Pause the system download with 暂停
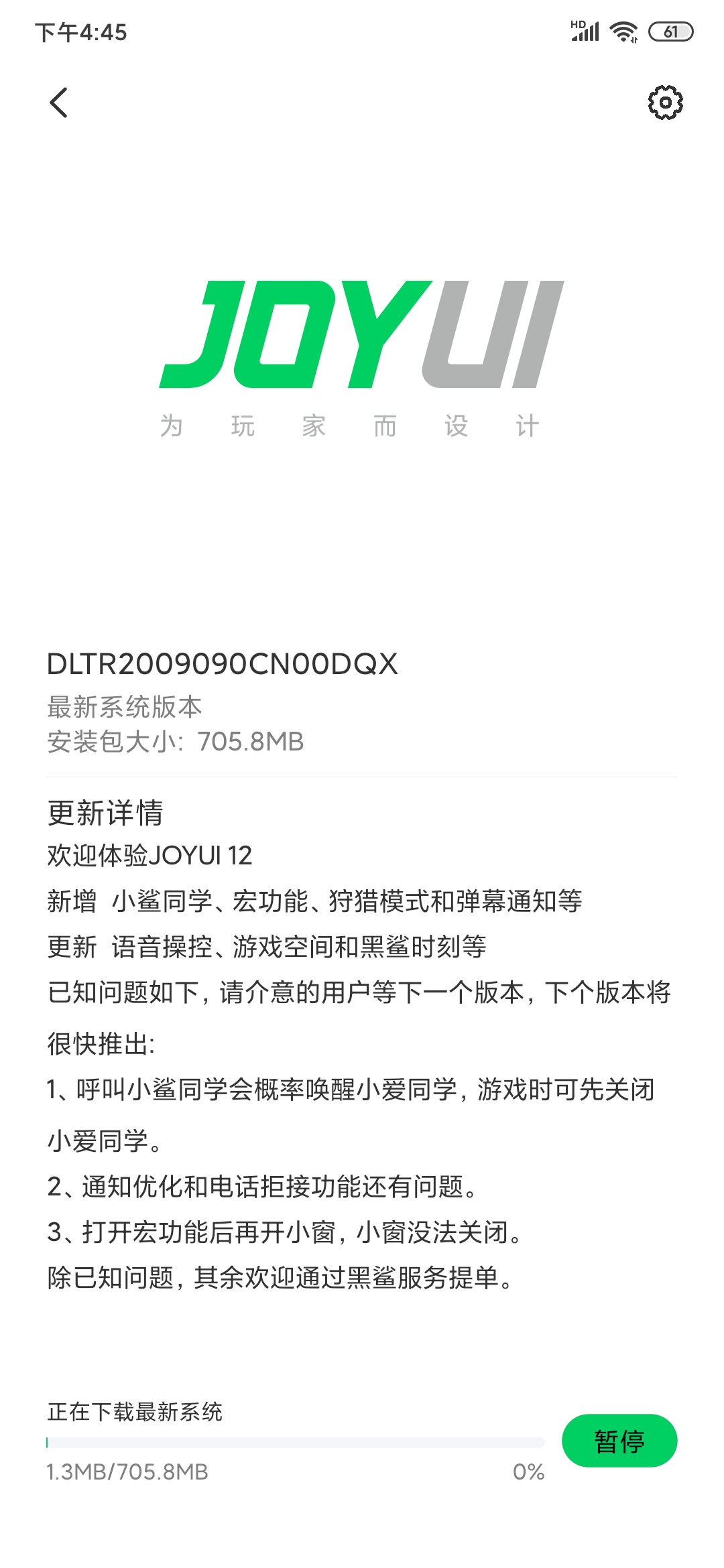This screenshot has height=1568, width=724. point(619,1441)
